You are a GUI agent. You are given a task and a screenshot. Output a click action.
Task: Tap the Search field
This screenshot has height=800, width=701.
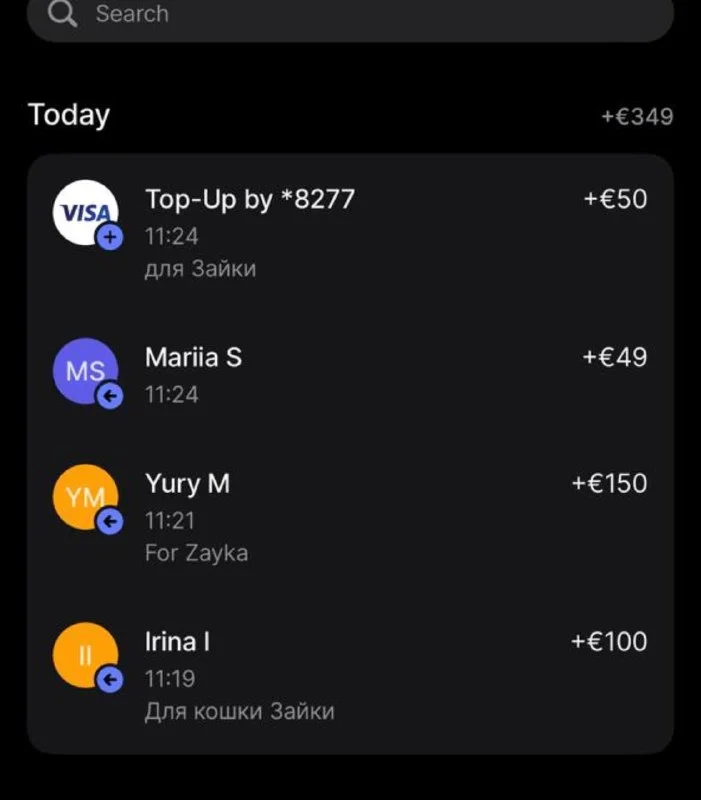[x=350, y=15]
